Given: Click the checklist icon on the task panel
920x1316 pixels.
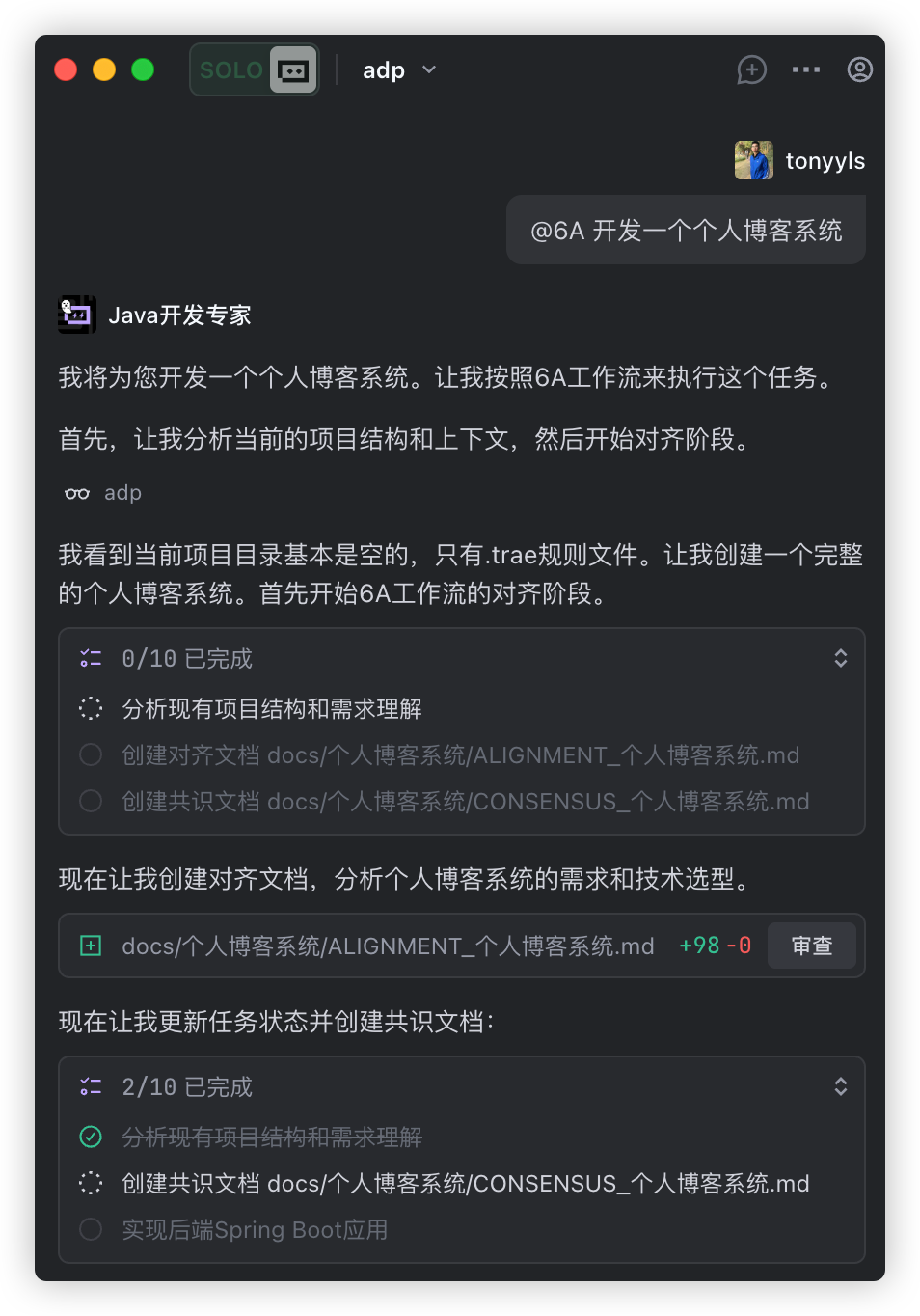Looking at the screenshot, I should (91, 657).
